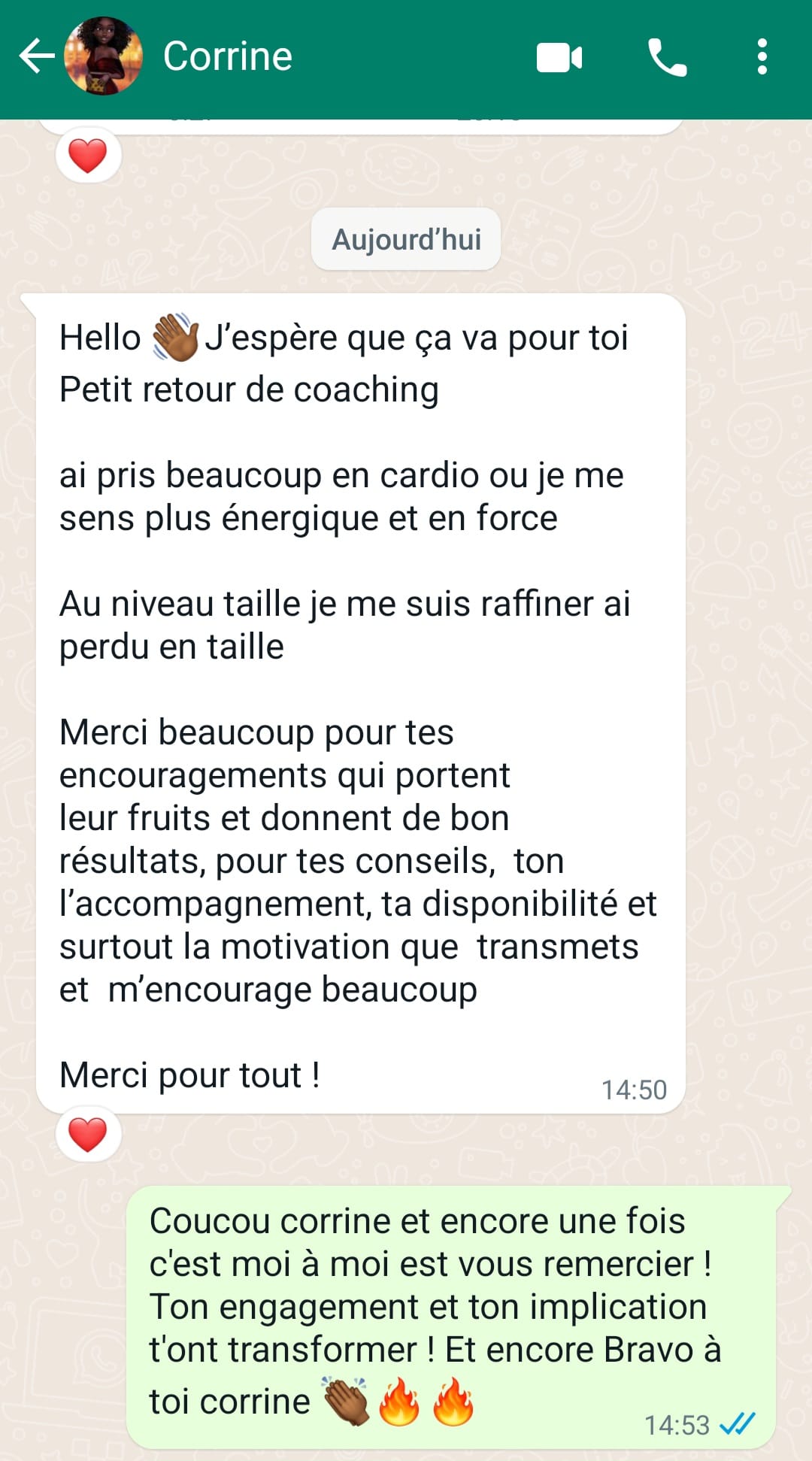This screenshot has height=1461, width=812.
Task: Start a video call with Corrine
Action: coord(559,58)
